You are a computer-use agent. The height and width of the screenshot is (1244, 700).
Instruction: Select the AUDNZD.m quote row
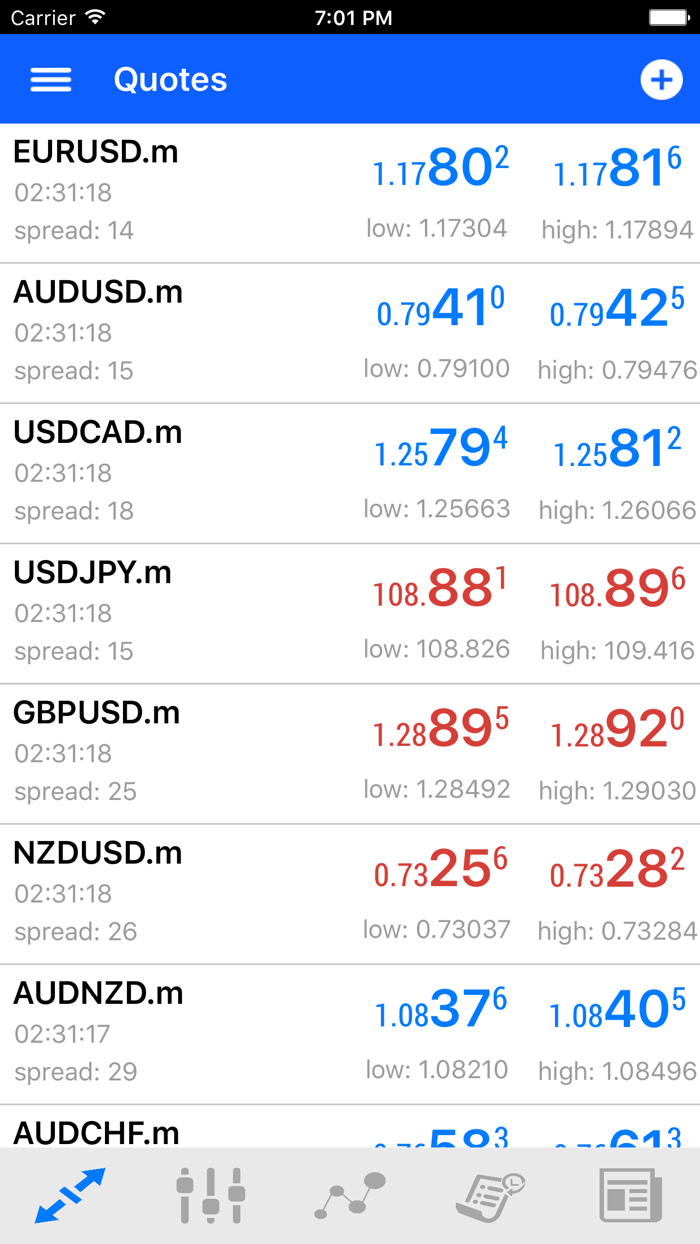pyautogui.click(x=350, y=1033)
